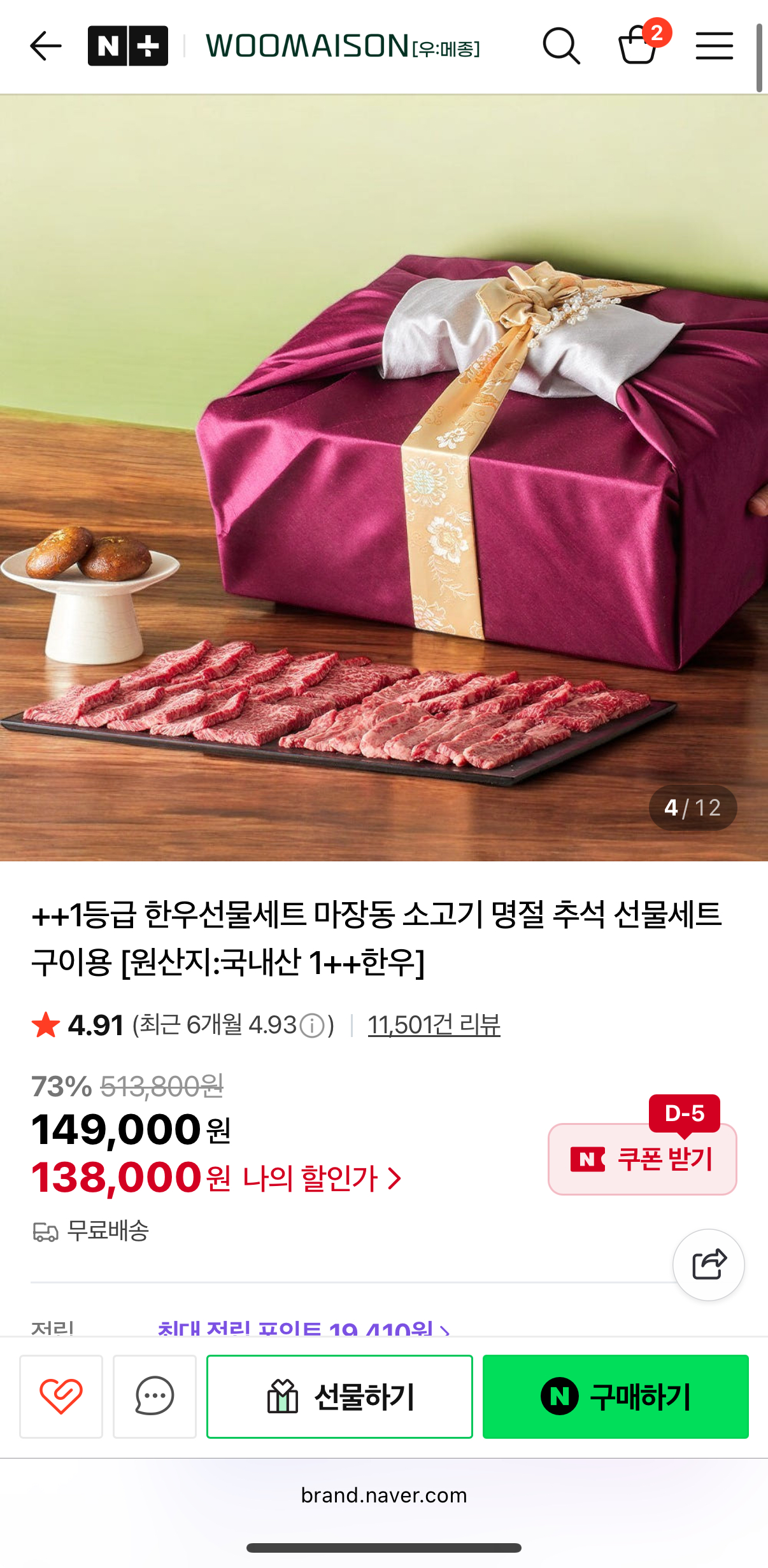Image resolution: width=768 pixels, height=1568 pixels.
Task: Buy now with 구매하기
Action: point(615,1396)
